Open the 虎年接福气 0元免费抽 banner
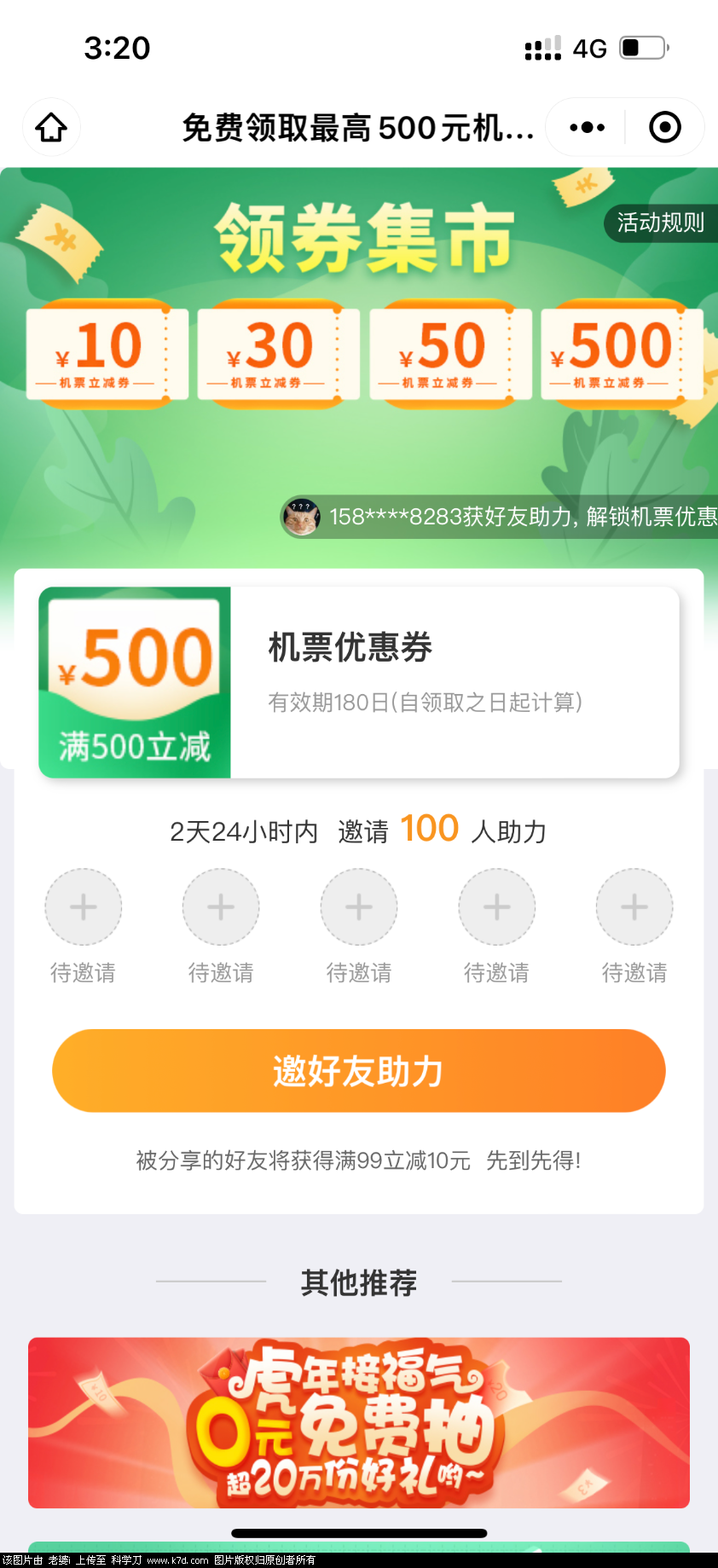Image resolution: width=718 pixels, height=1568 pixels. 358,1422
